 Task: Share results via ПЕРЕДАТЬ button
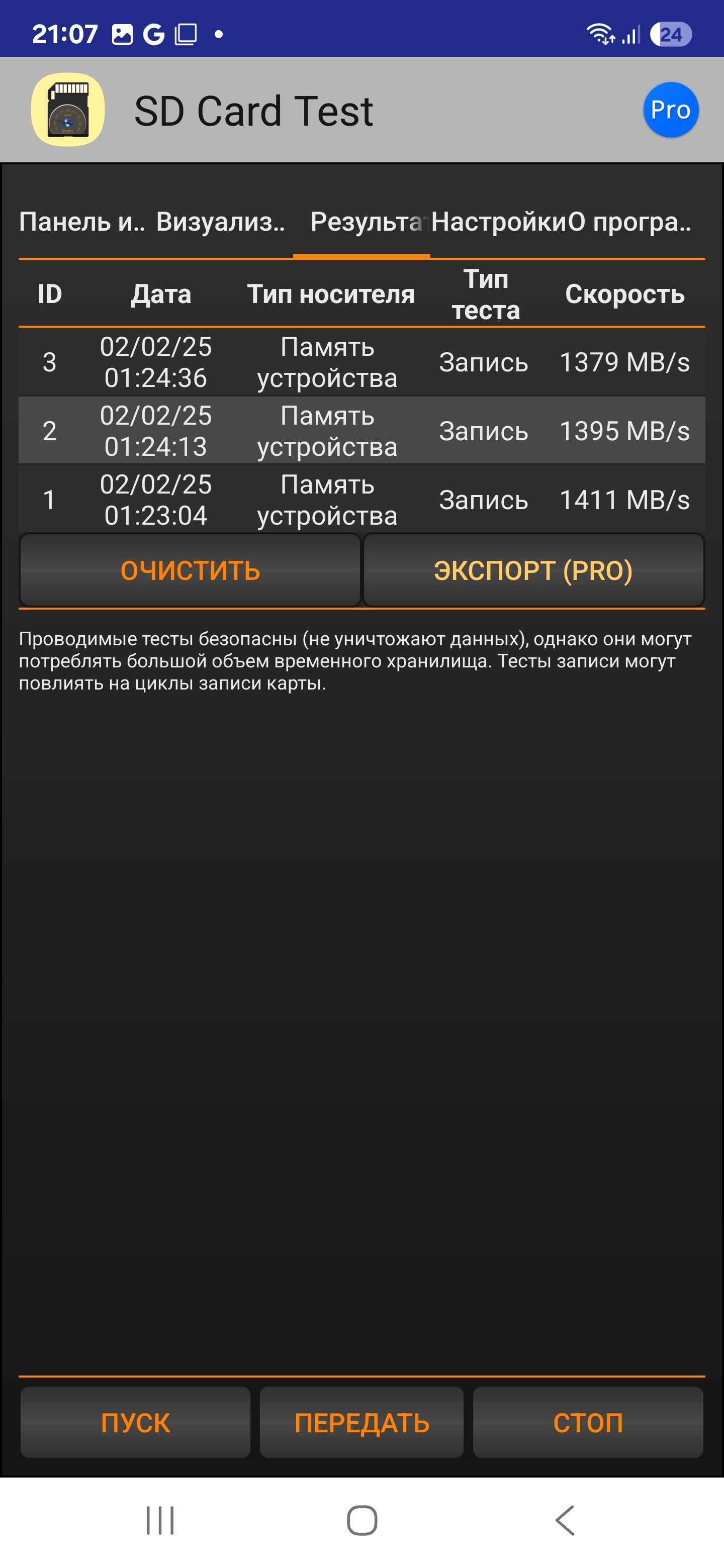pos(361,1422)
